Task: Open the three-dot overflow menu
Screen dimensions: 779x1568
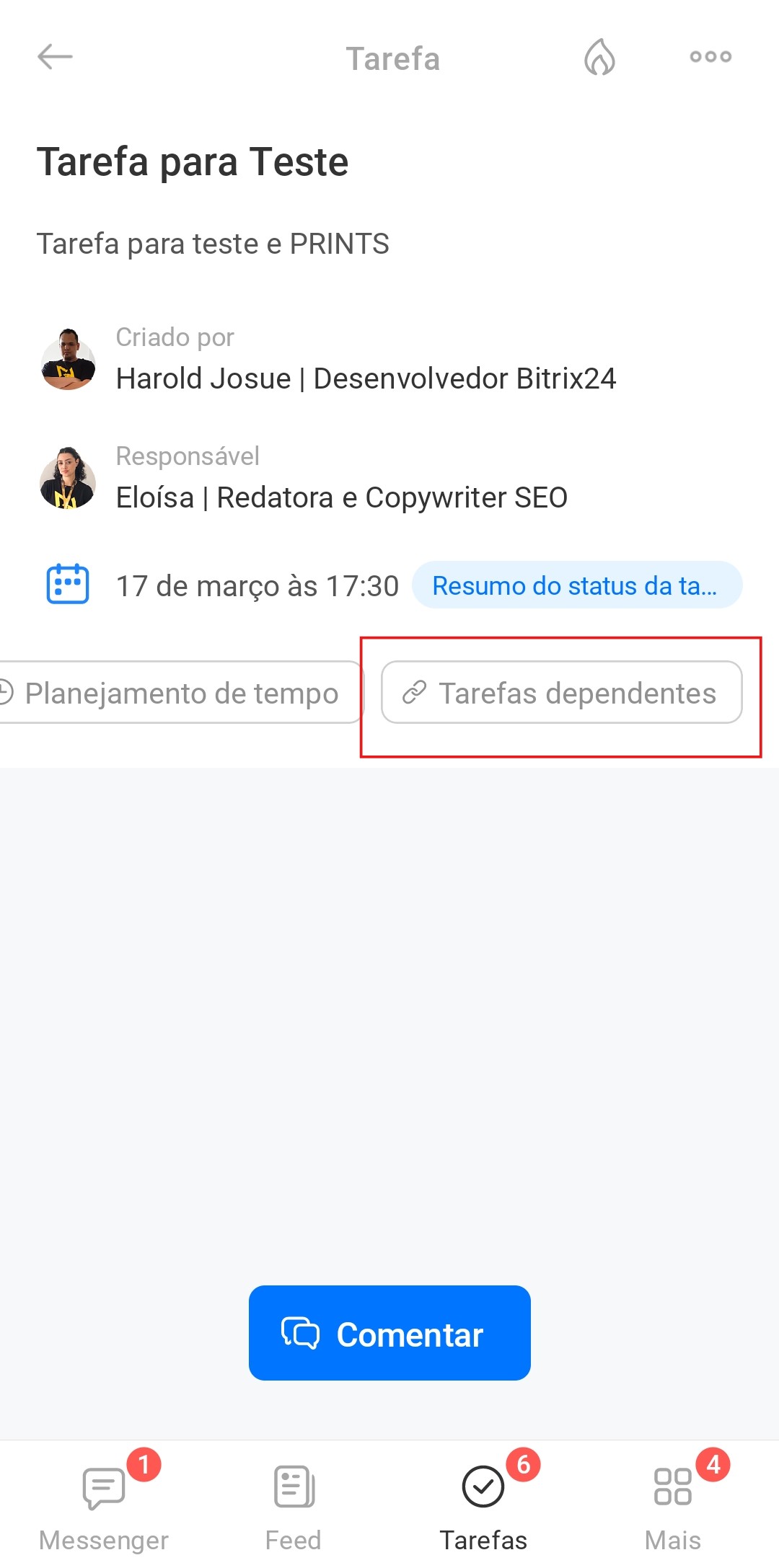Action: 710,57
